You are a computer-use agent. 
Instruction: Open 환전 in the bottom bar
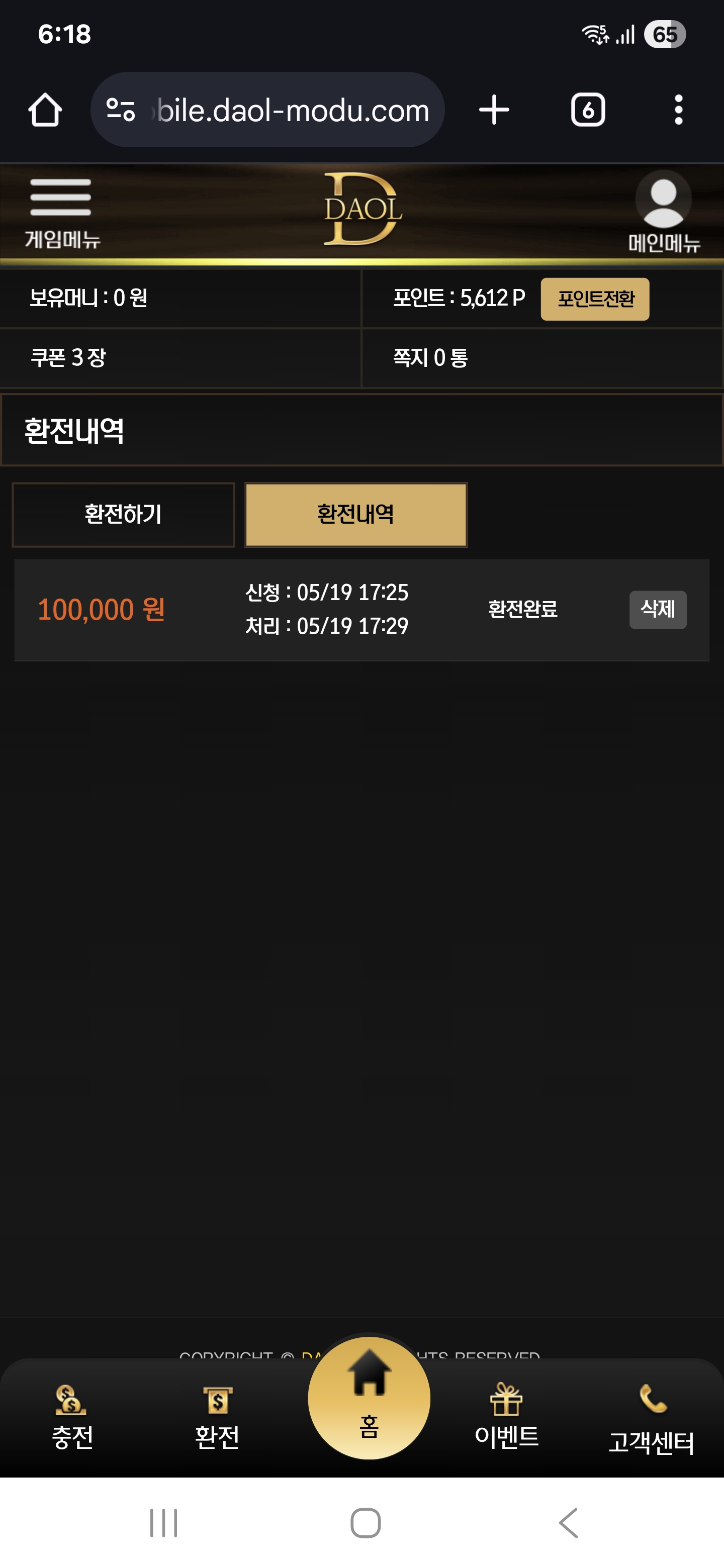click(217, 1418)
